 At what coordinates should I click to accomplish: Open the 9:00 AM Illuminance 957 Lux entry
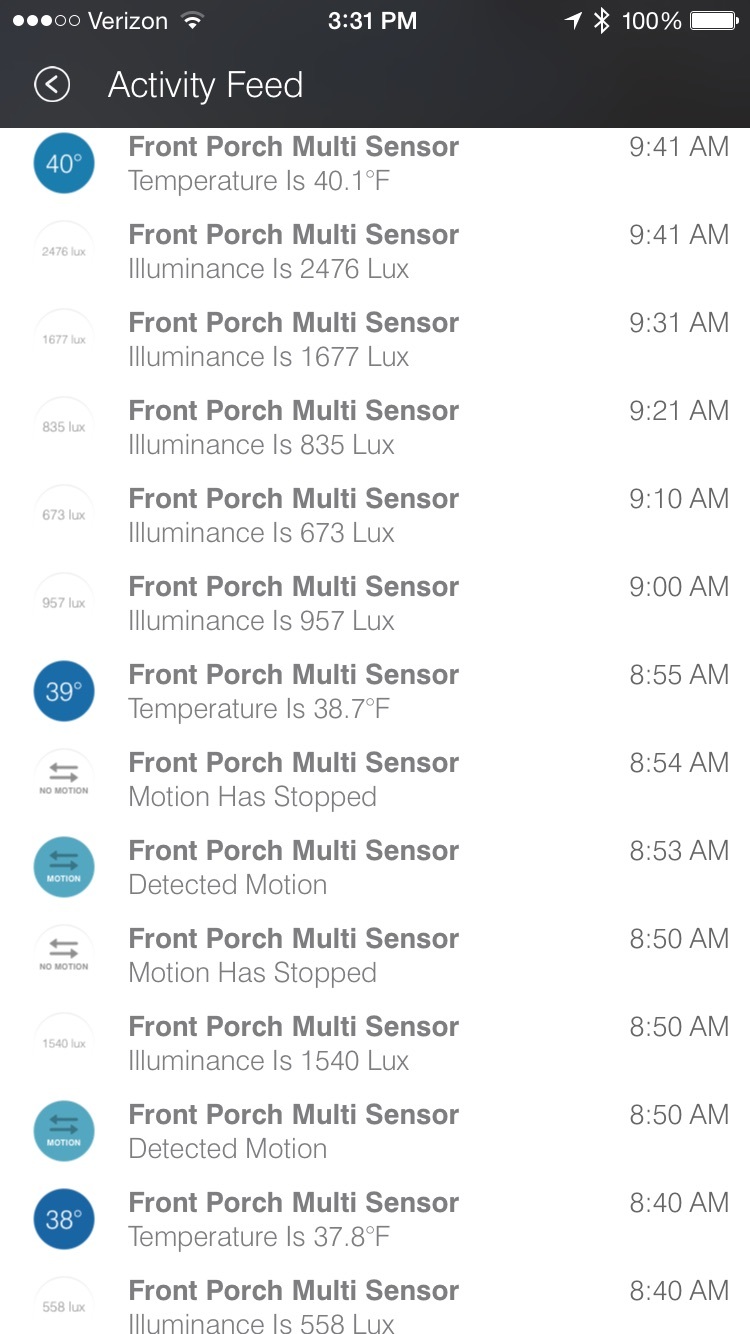point(375,603)
